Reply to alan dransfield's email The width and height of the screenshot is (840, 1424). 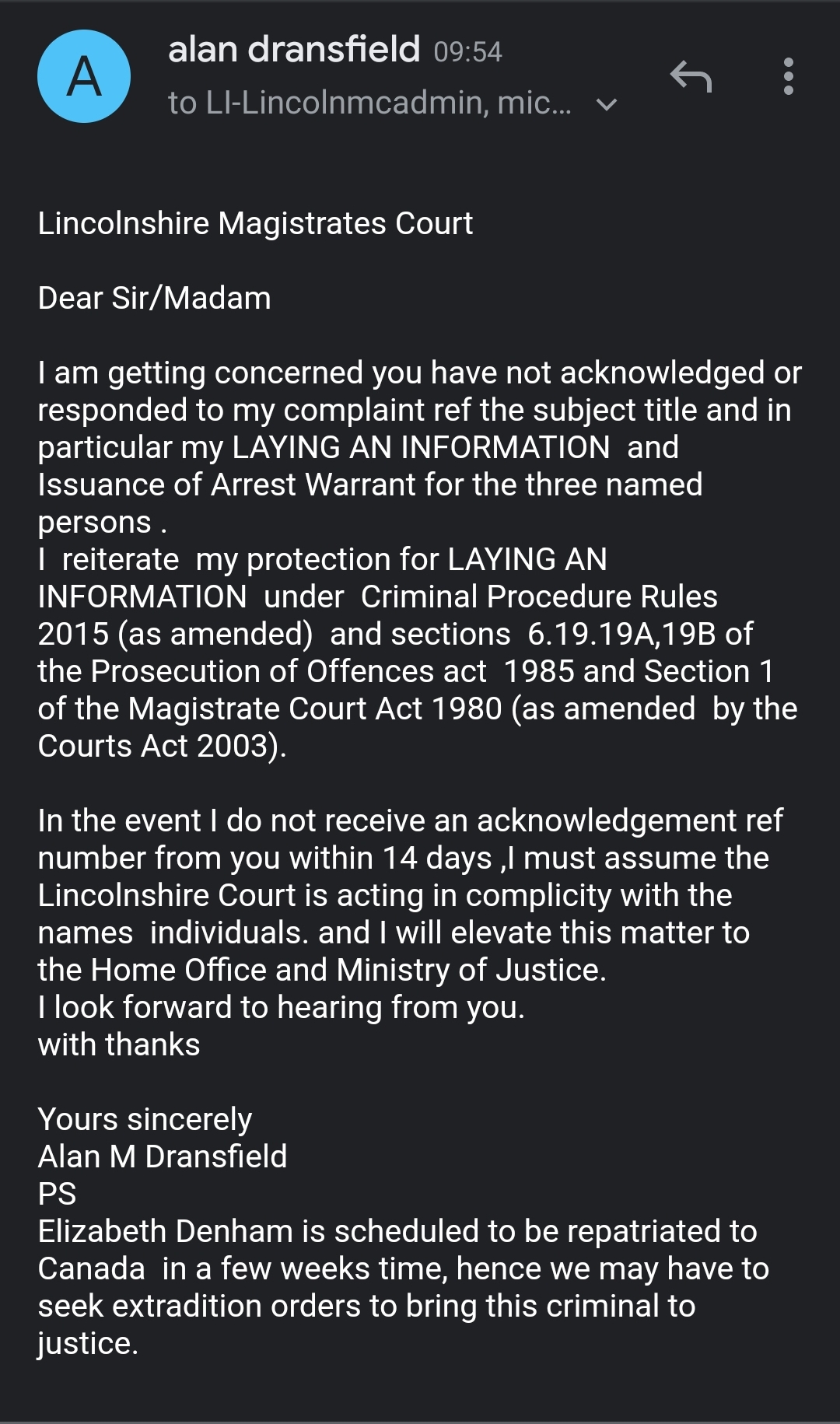[691, 77]
